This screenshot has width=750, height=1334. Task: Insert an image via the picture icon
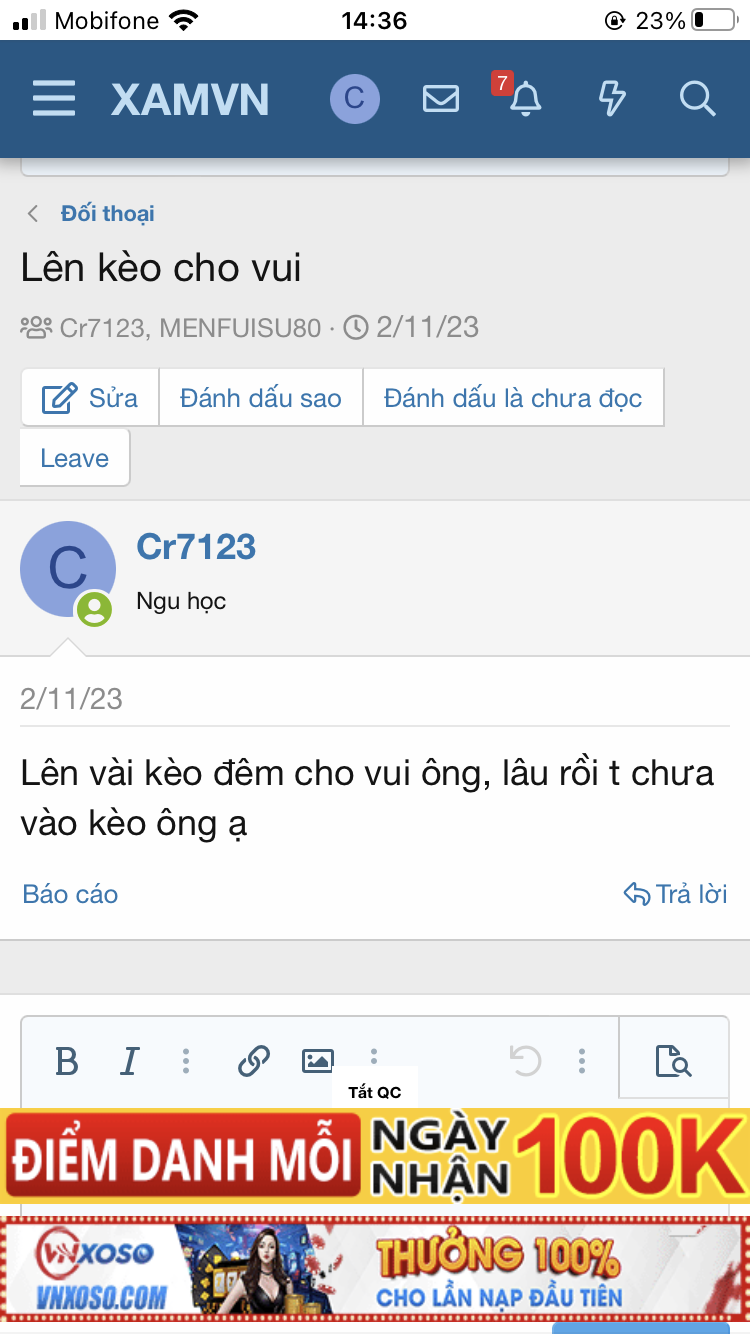(x=316, y=1058)
